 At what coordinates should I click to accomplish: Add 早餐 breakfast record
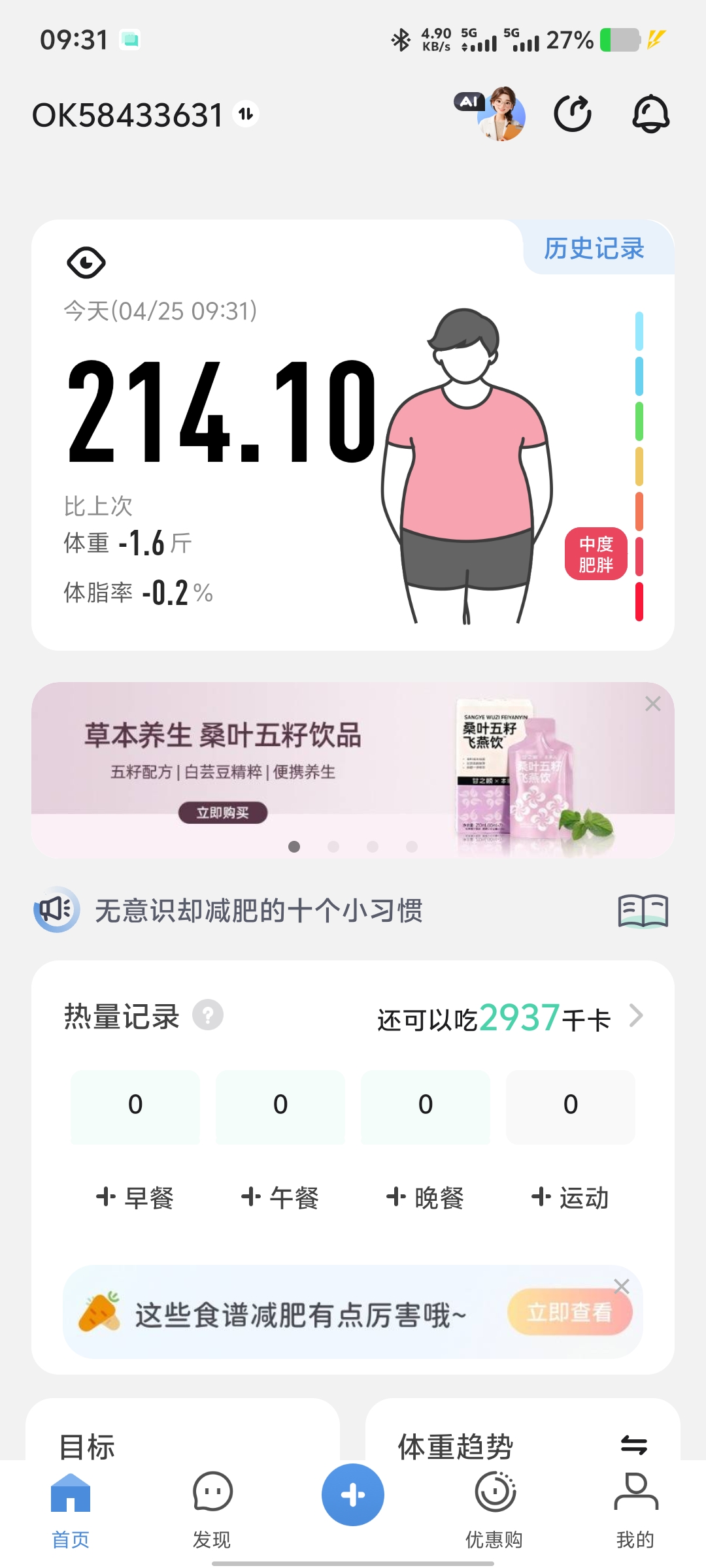[x=135, y=1198]
